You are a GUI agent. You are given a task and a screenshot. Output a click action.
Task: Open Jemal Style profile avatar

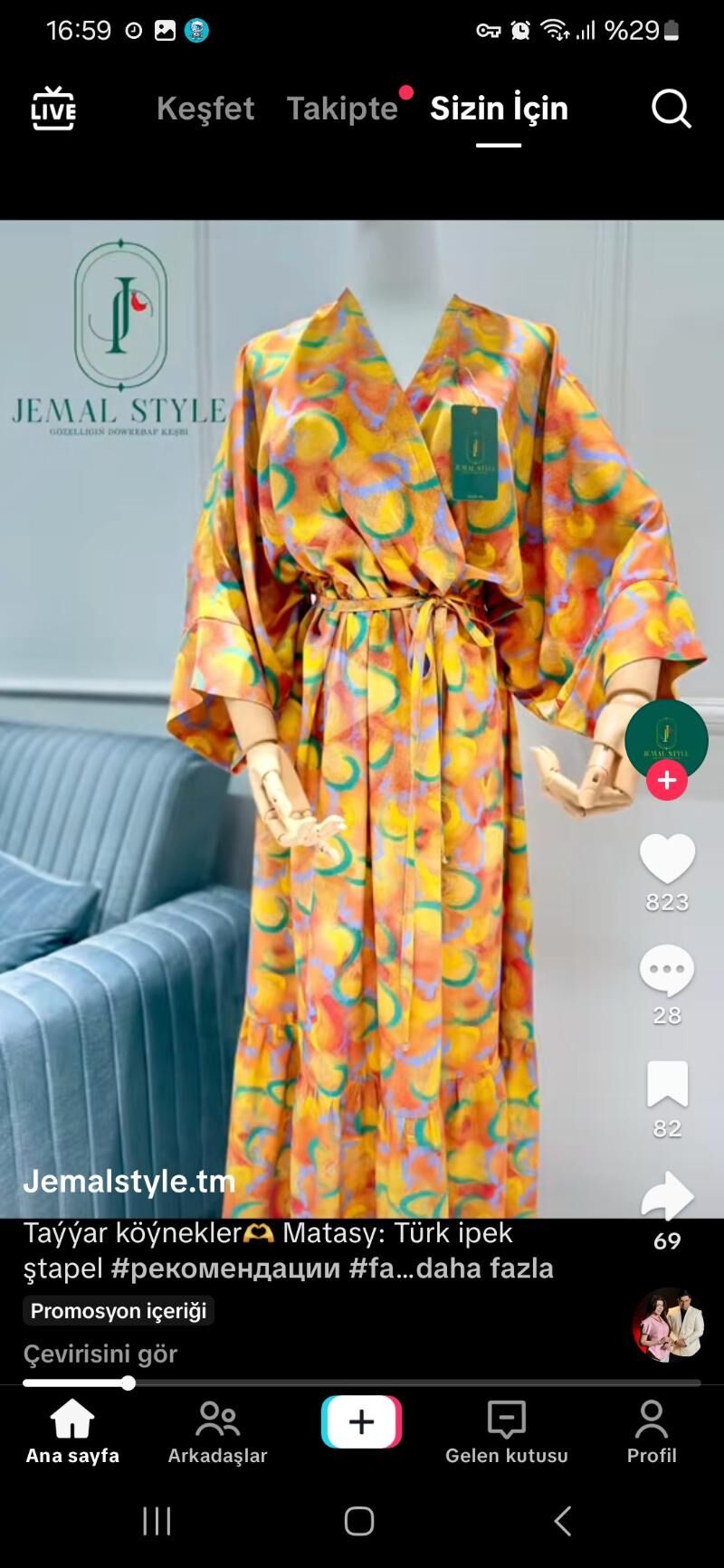666,739
